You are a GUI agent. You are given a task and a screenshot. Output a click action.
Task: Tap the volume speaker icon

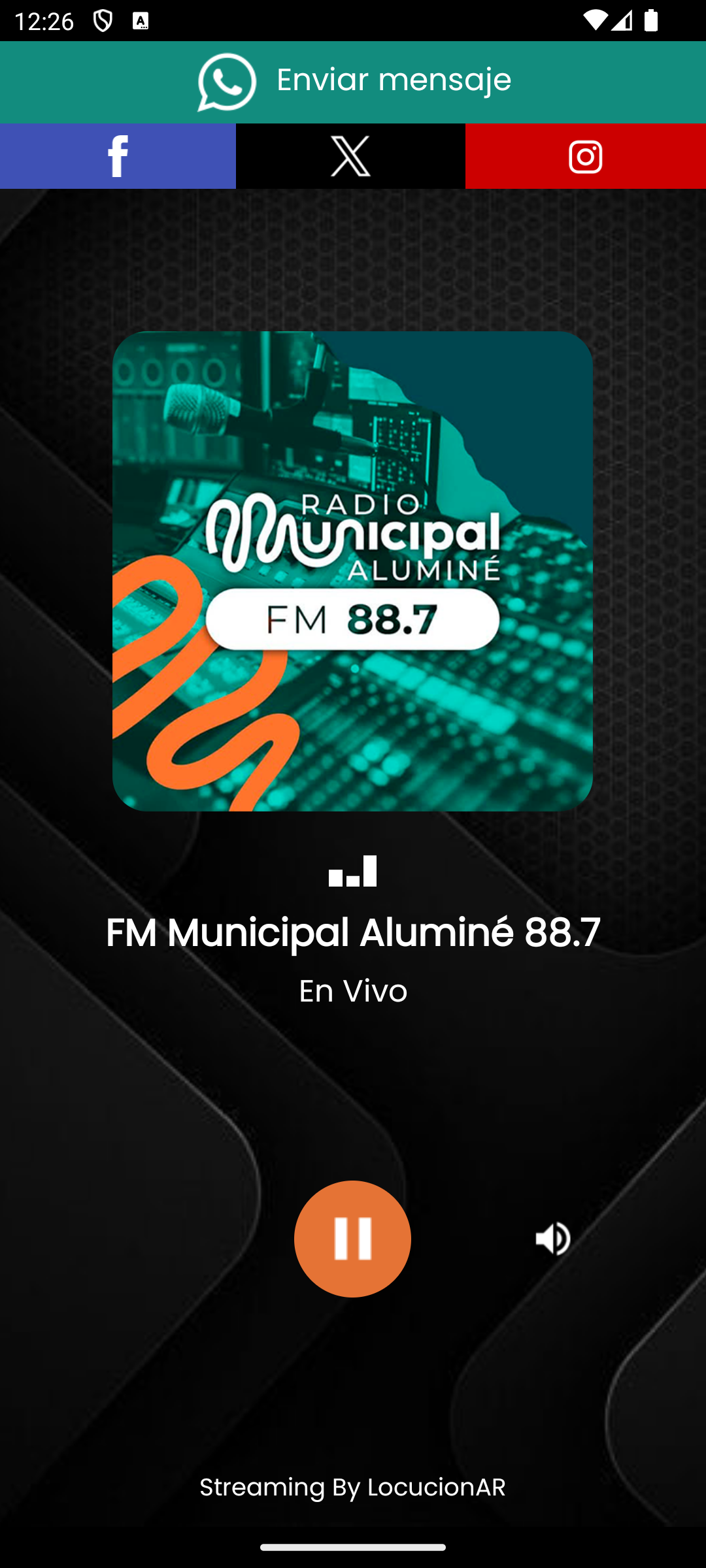point(553,1238)
